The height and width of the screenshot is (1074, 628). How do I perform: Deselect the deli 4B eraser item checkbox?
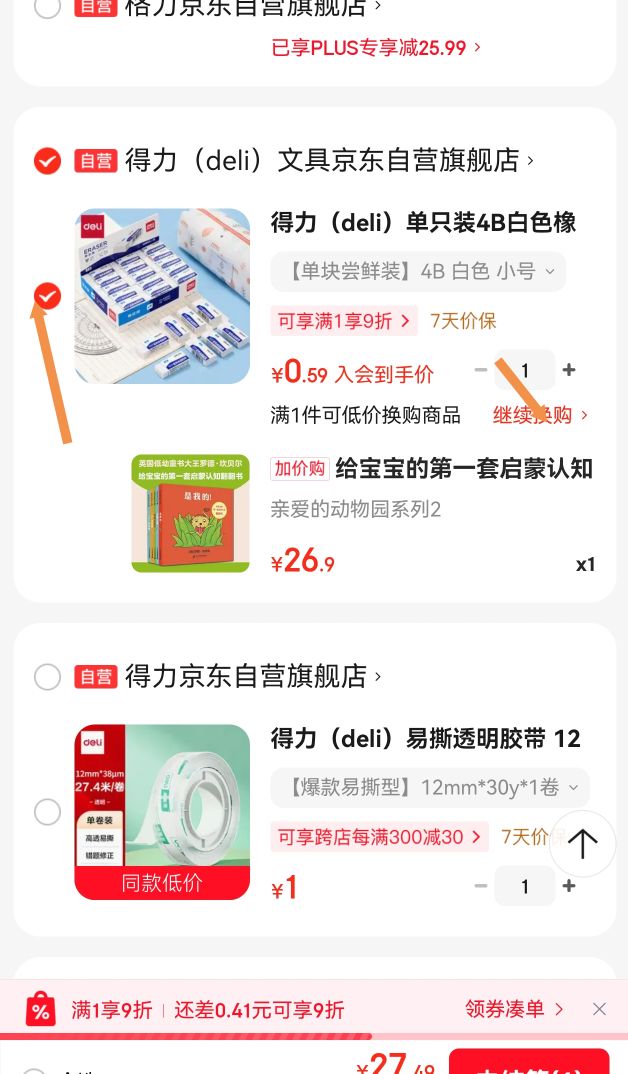tap(47, 296)
